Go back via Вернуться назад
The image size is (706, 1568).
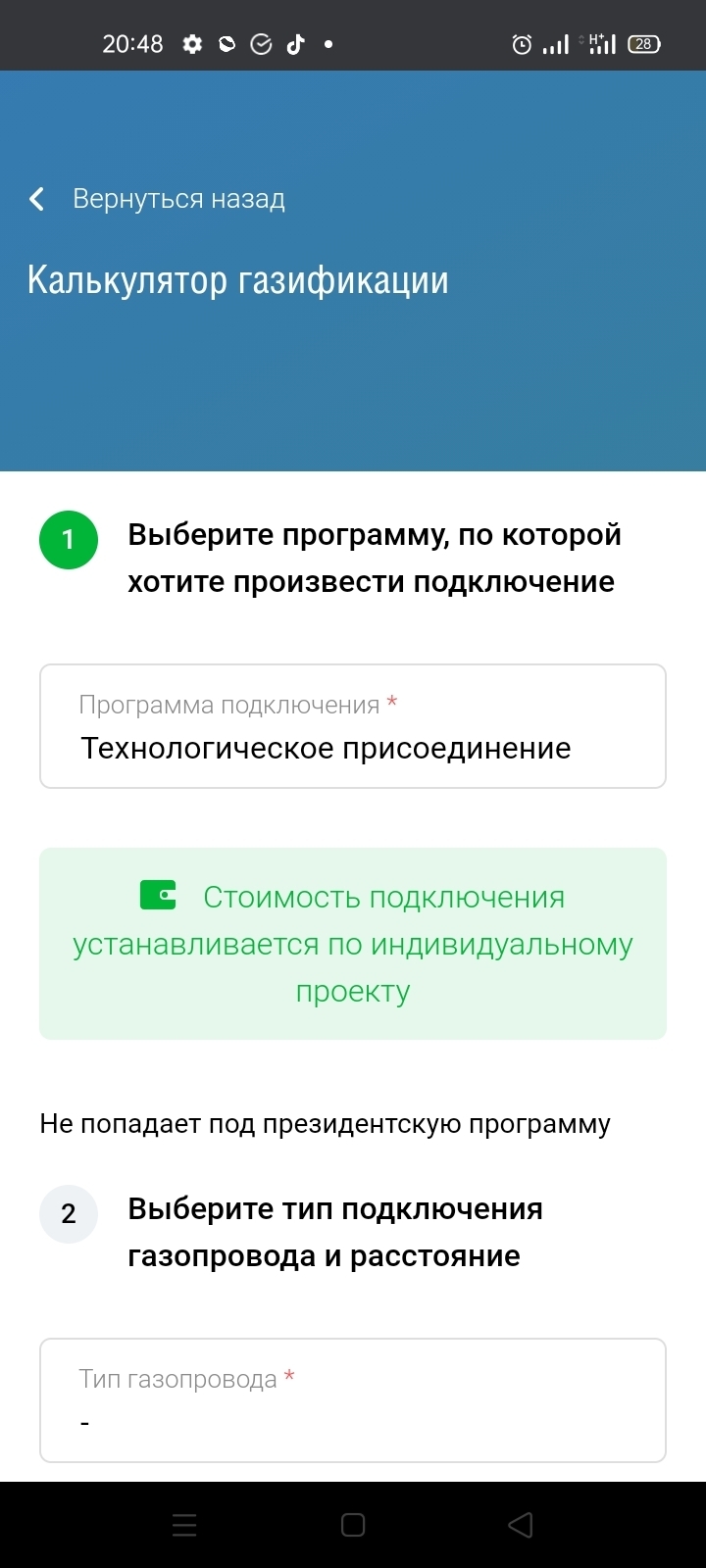pos(157,199)
